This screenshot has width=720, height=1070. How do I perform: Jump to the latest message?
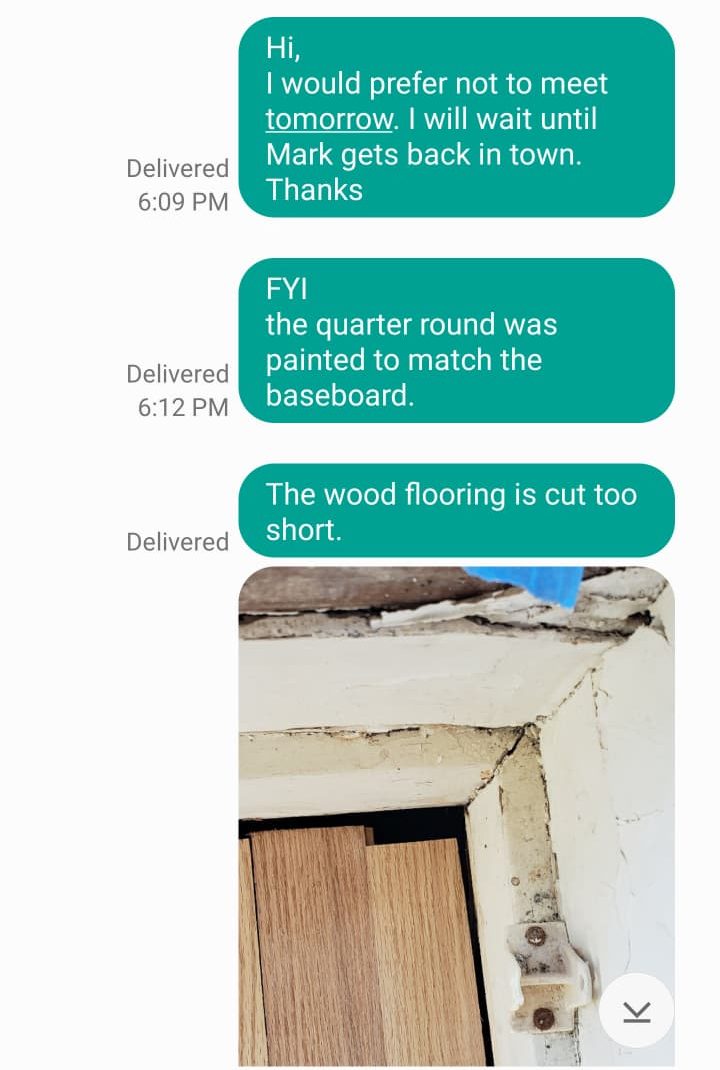point(636,1011)
